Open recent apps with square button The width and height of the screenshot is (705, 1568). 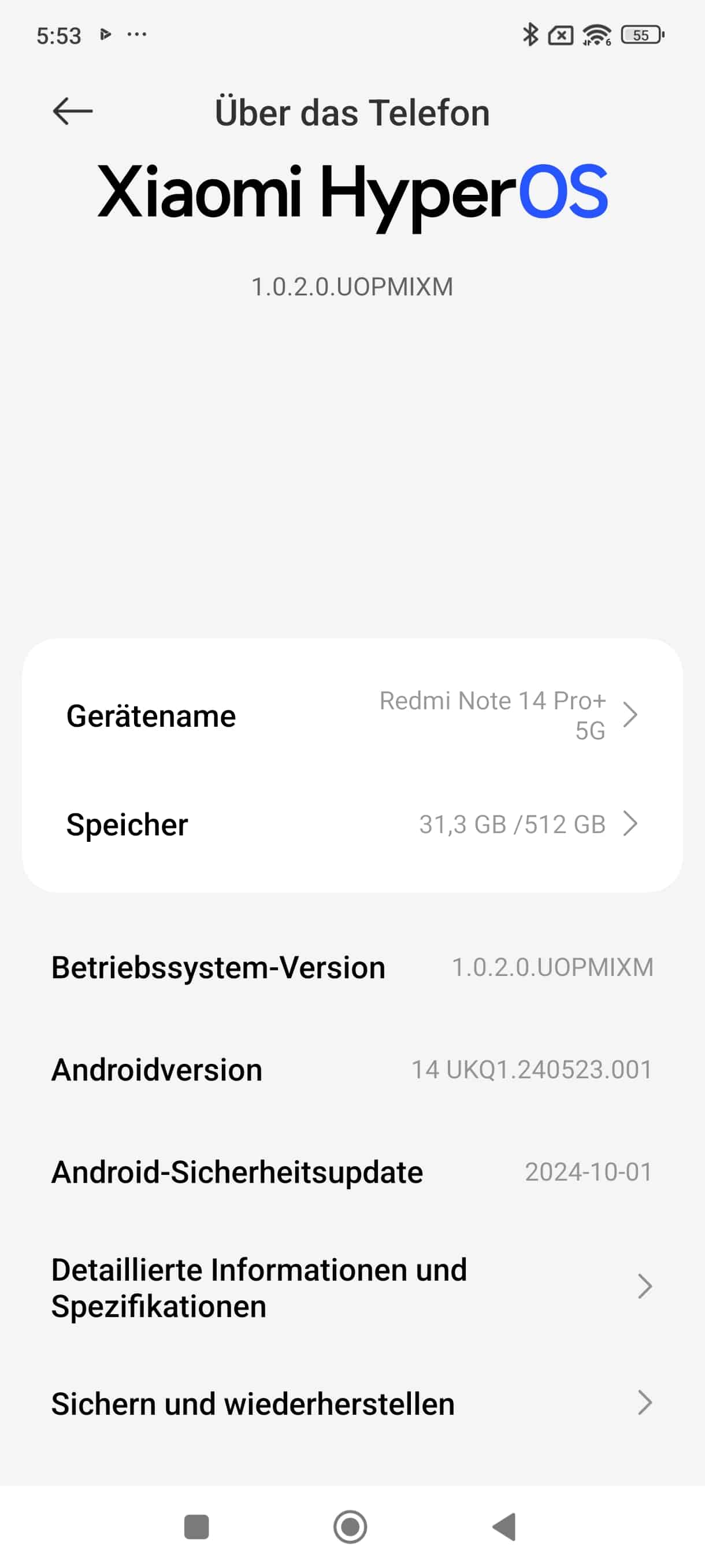pyautogui.click(x=196, y=1526)
